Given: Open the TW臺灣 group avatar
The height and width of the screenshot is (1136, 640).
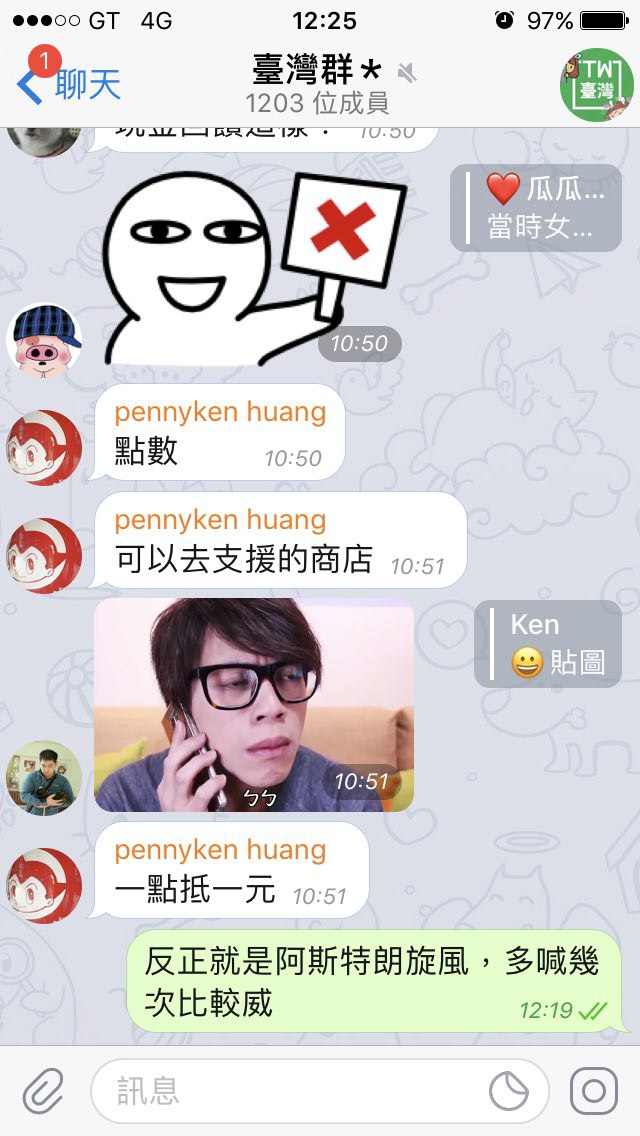Looking at the screenshot, I should [x=597, y=85].
